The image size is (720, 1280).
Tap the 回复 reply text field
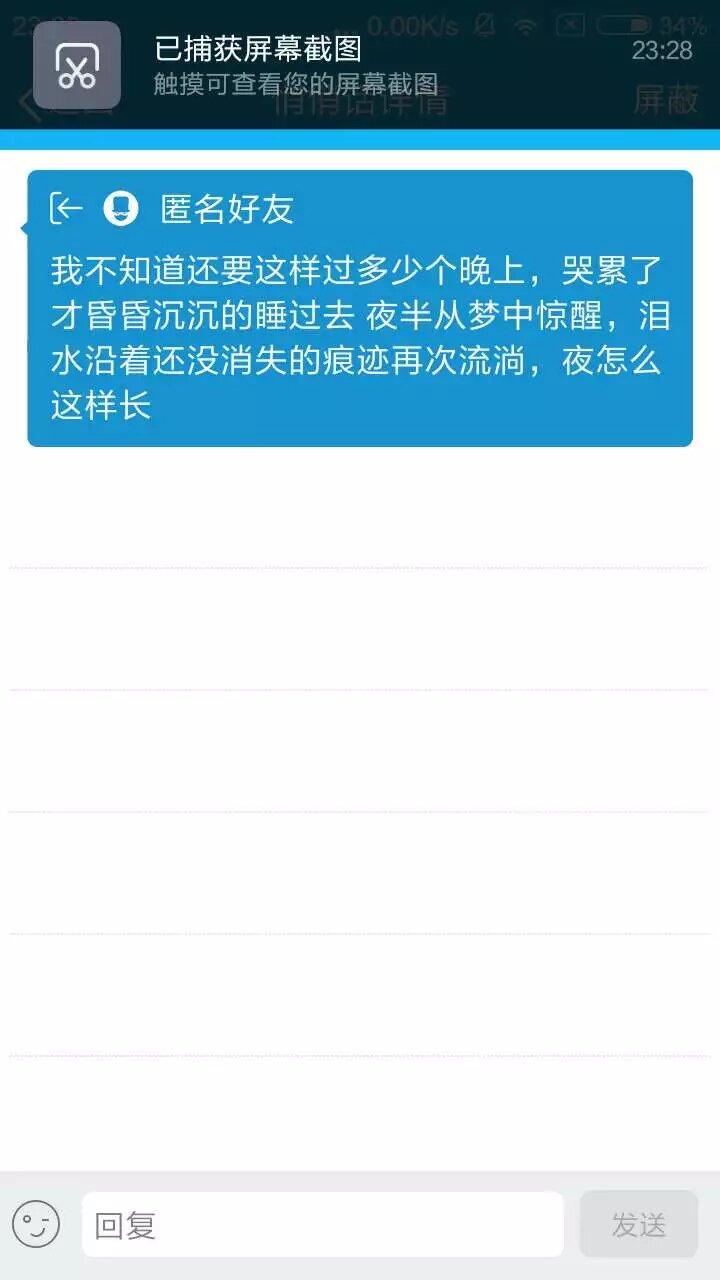point(322,1224)
